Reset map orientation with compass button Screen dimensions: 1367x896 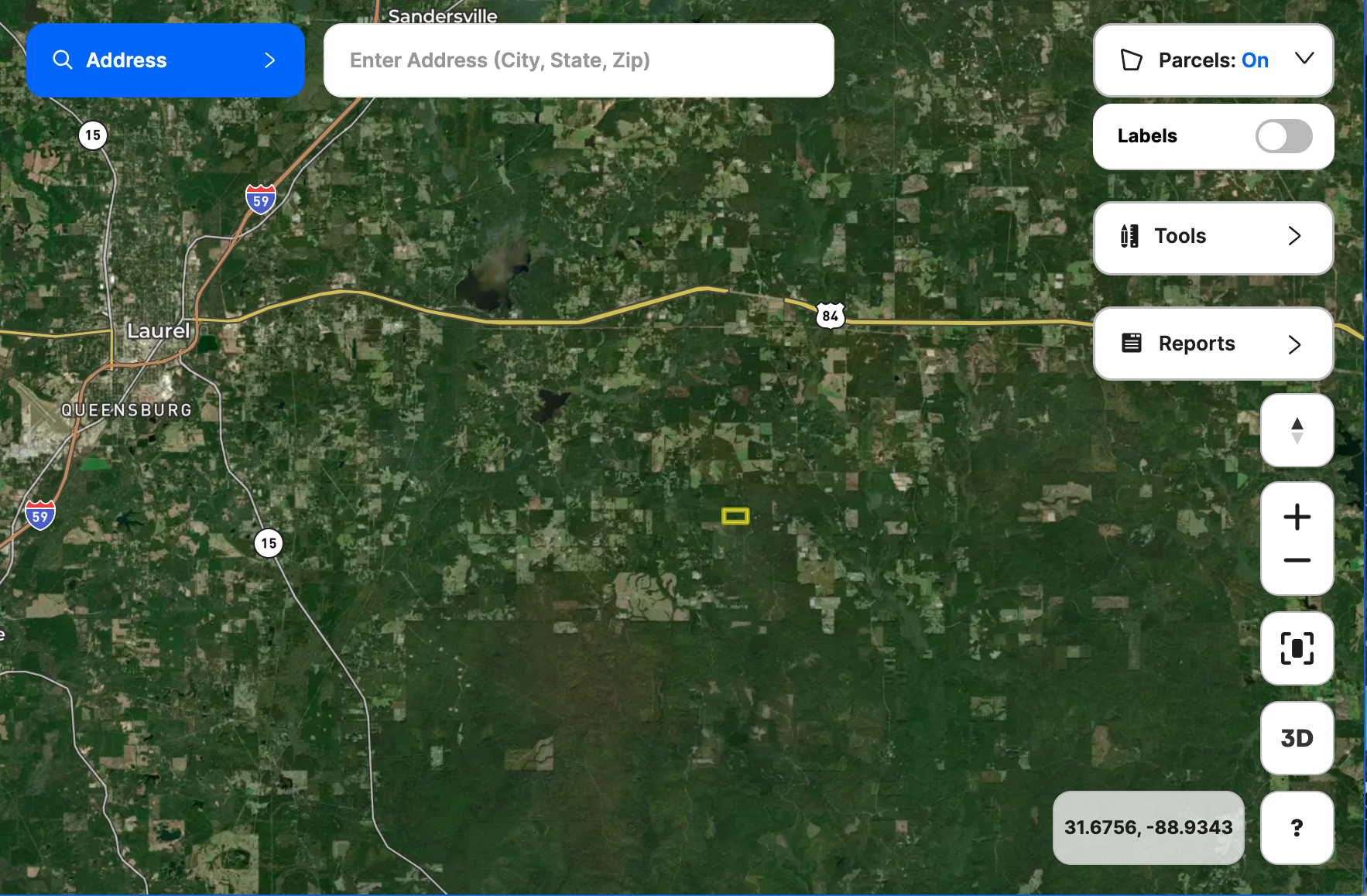(1297, 430)
